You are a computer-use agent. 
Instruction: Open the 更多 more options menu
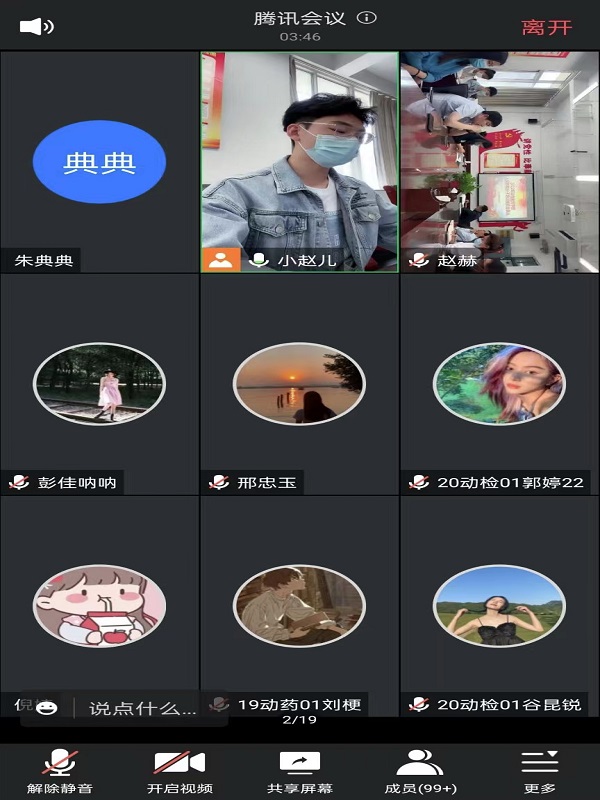[x=540, y=771]
